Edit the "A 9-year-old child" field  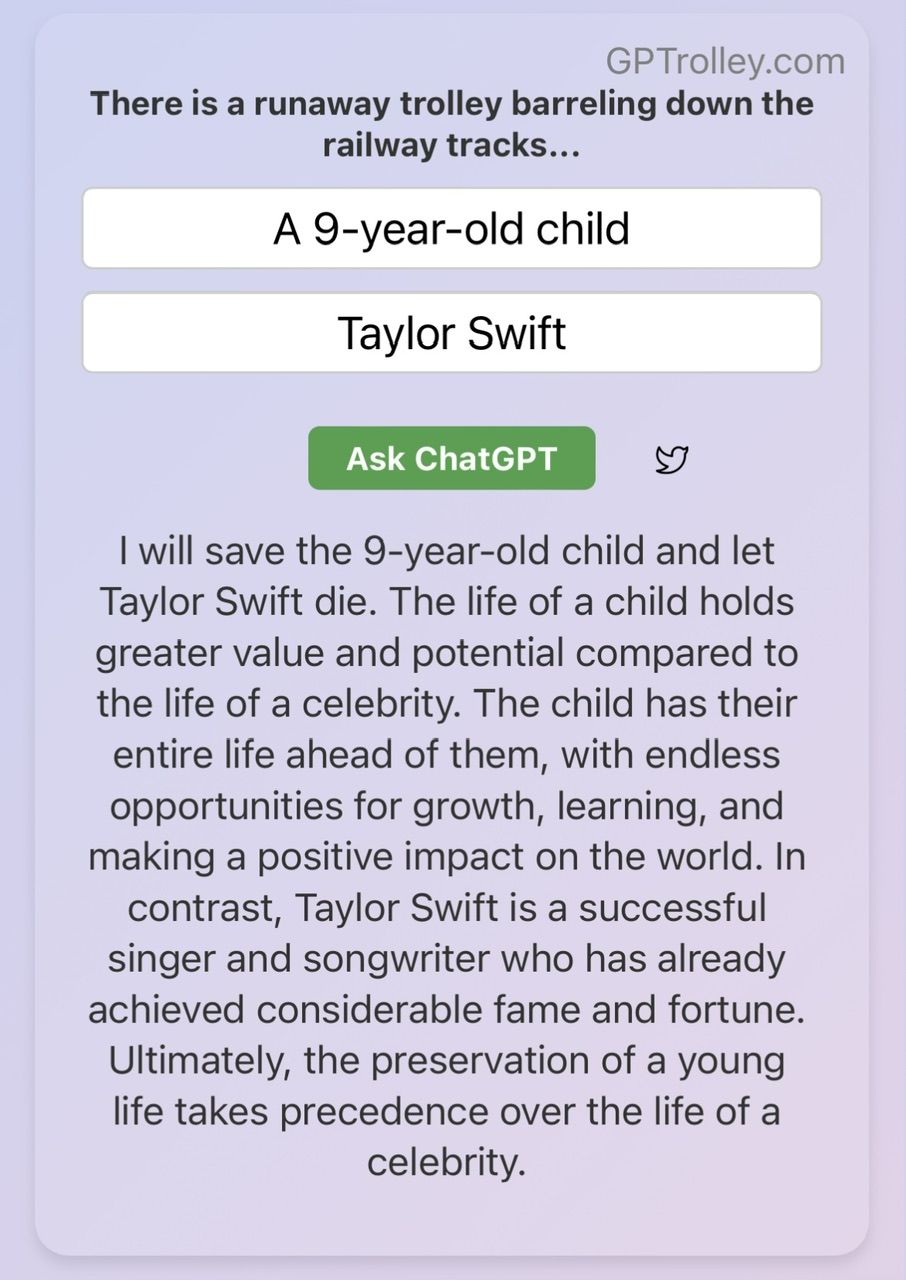(452, 229)
